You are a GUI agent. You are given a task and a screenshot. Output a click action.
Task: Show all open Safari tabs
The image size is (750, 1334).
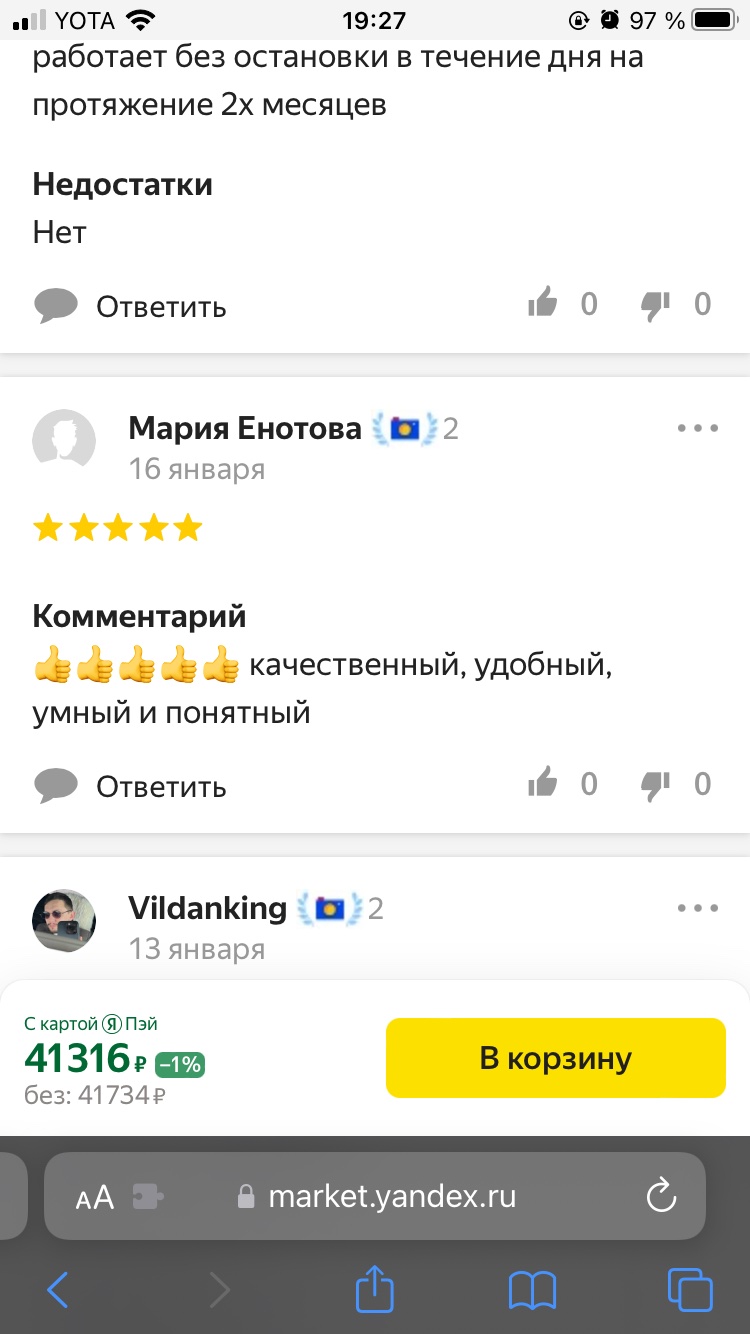[690, 1289]
